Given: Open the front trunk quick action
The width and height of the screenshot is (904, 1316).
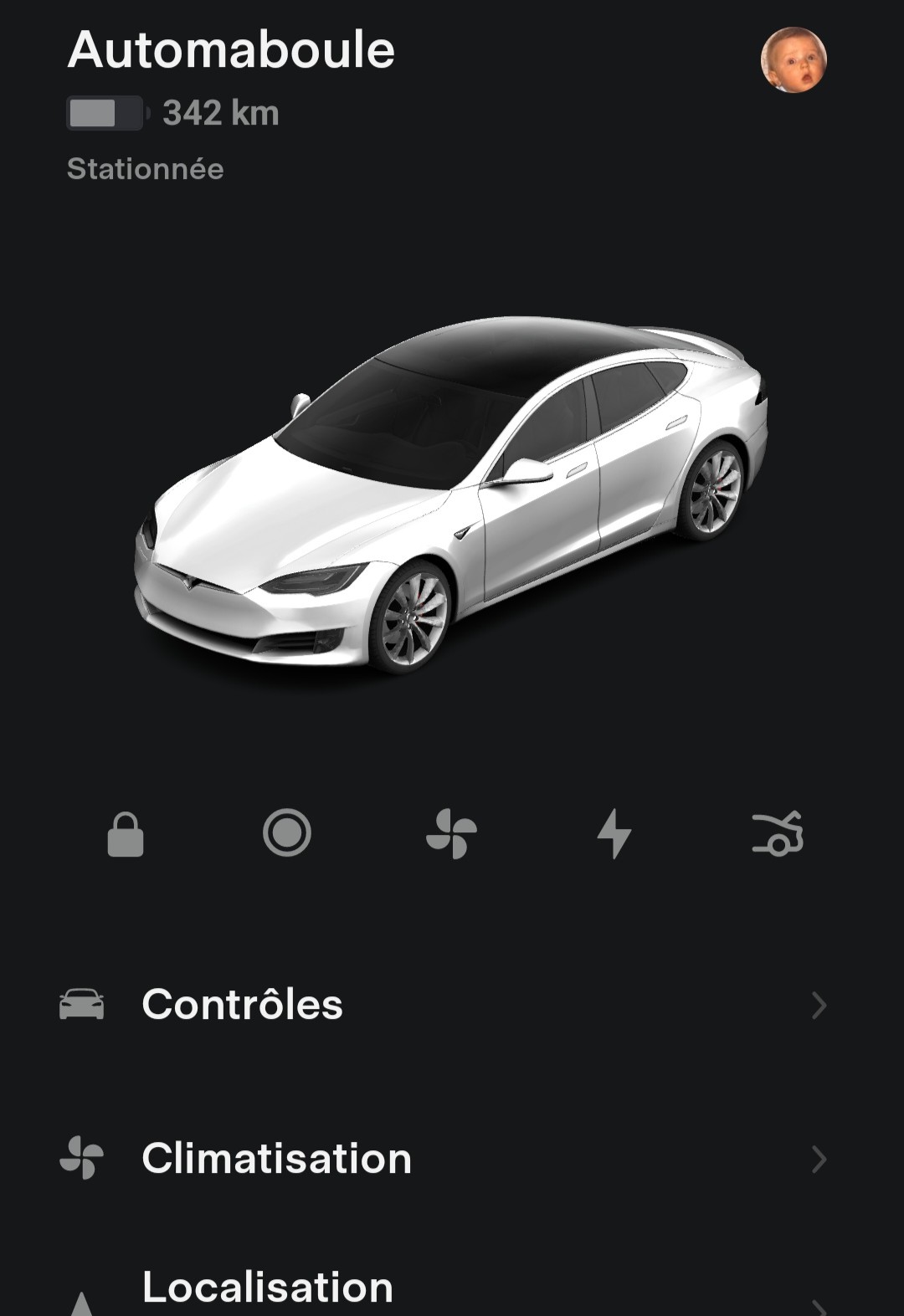Looking at the screenshot, I should click(778, 833).
